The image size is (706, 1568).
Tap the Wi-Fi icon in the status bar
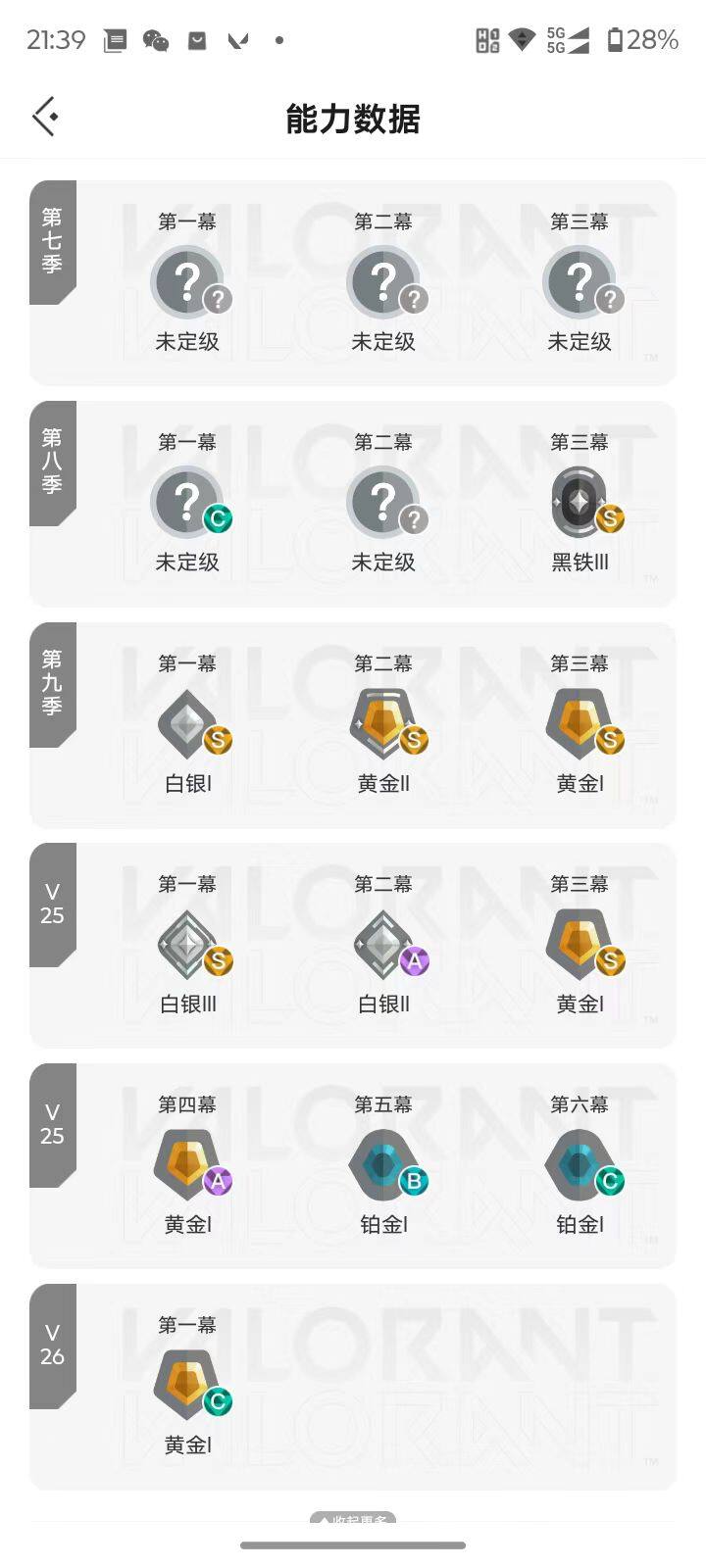[521, 39]
